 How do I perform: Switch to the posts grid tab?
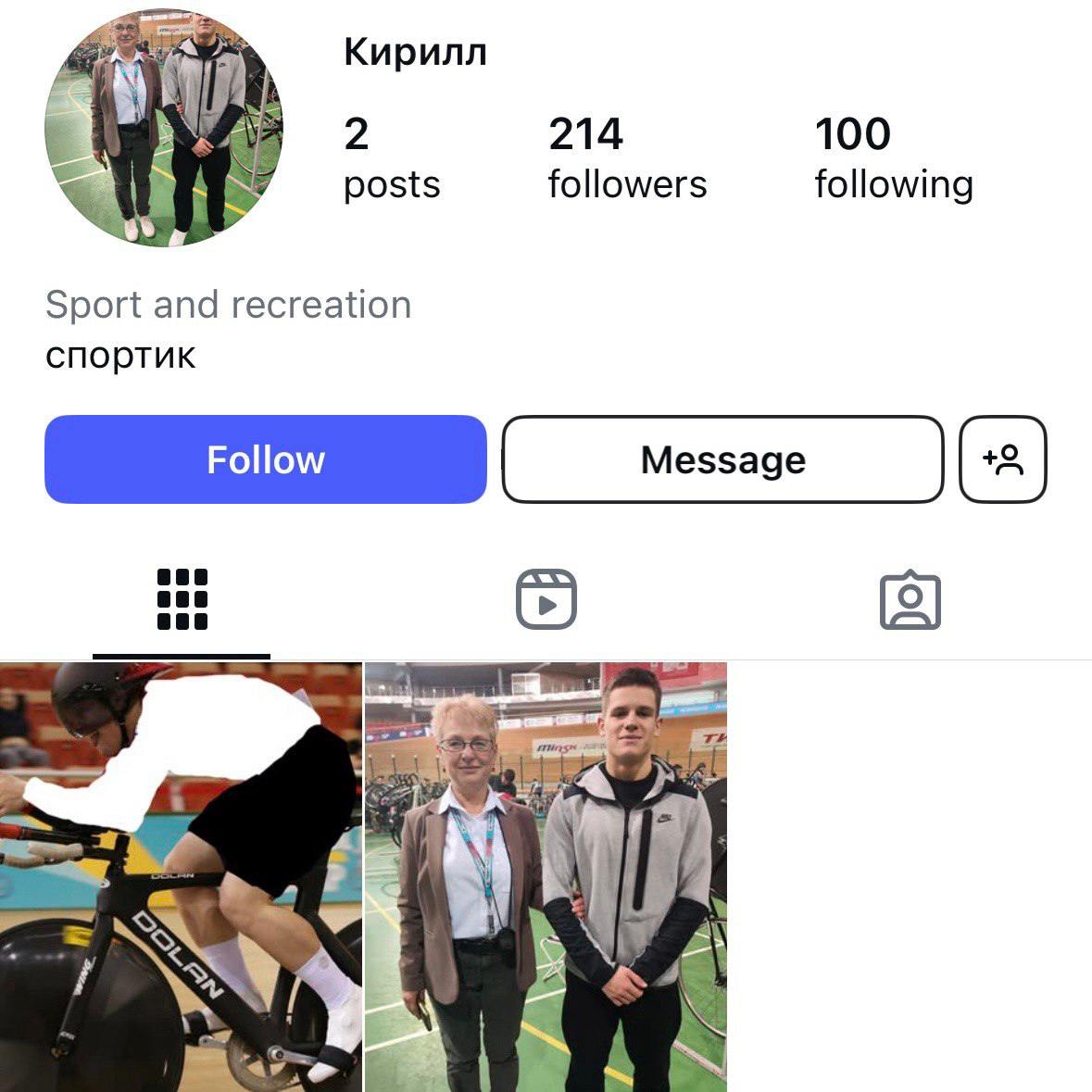(x=182, y=599)
